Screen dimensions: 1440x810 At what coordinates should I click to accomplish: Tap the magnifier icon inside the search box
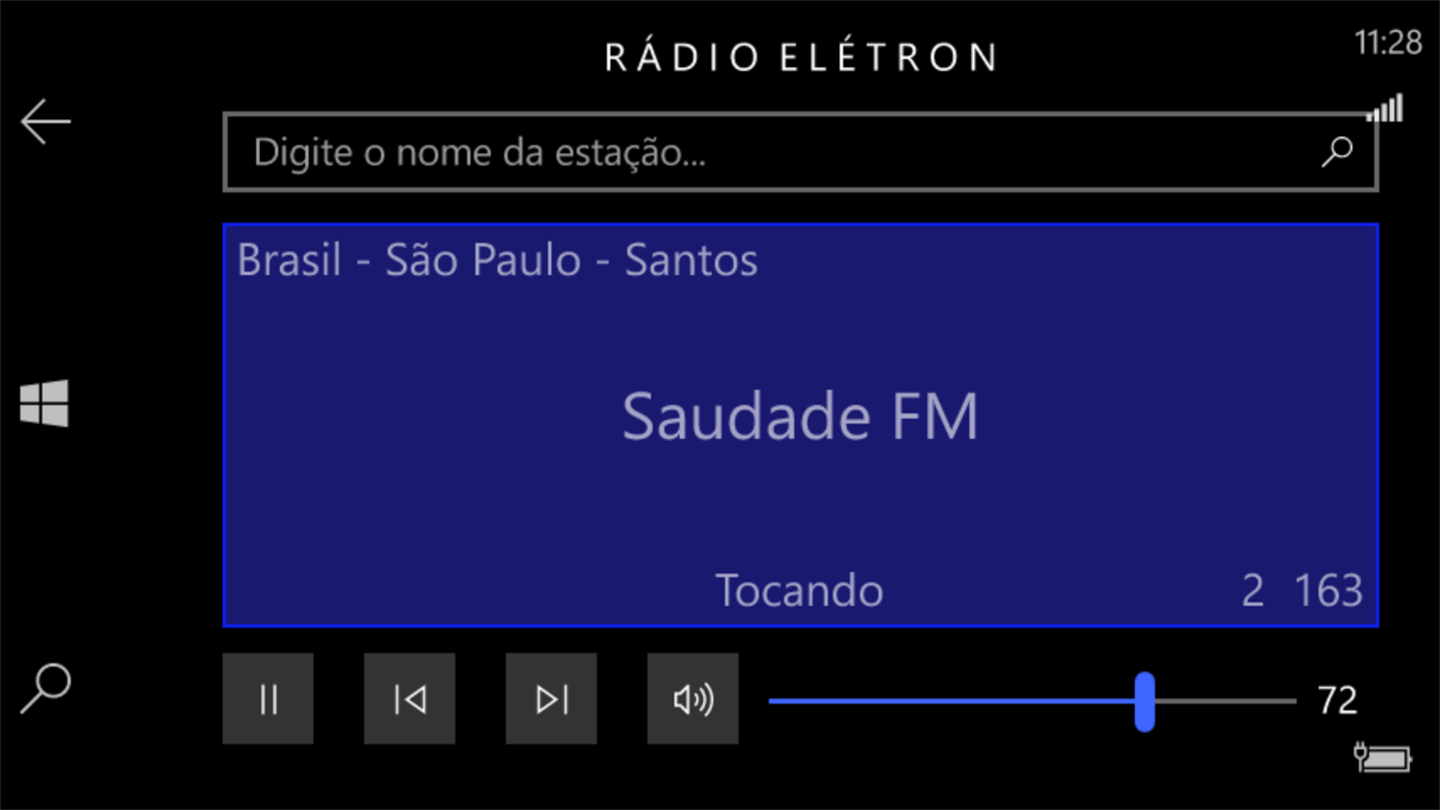(1337, 152)
